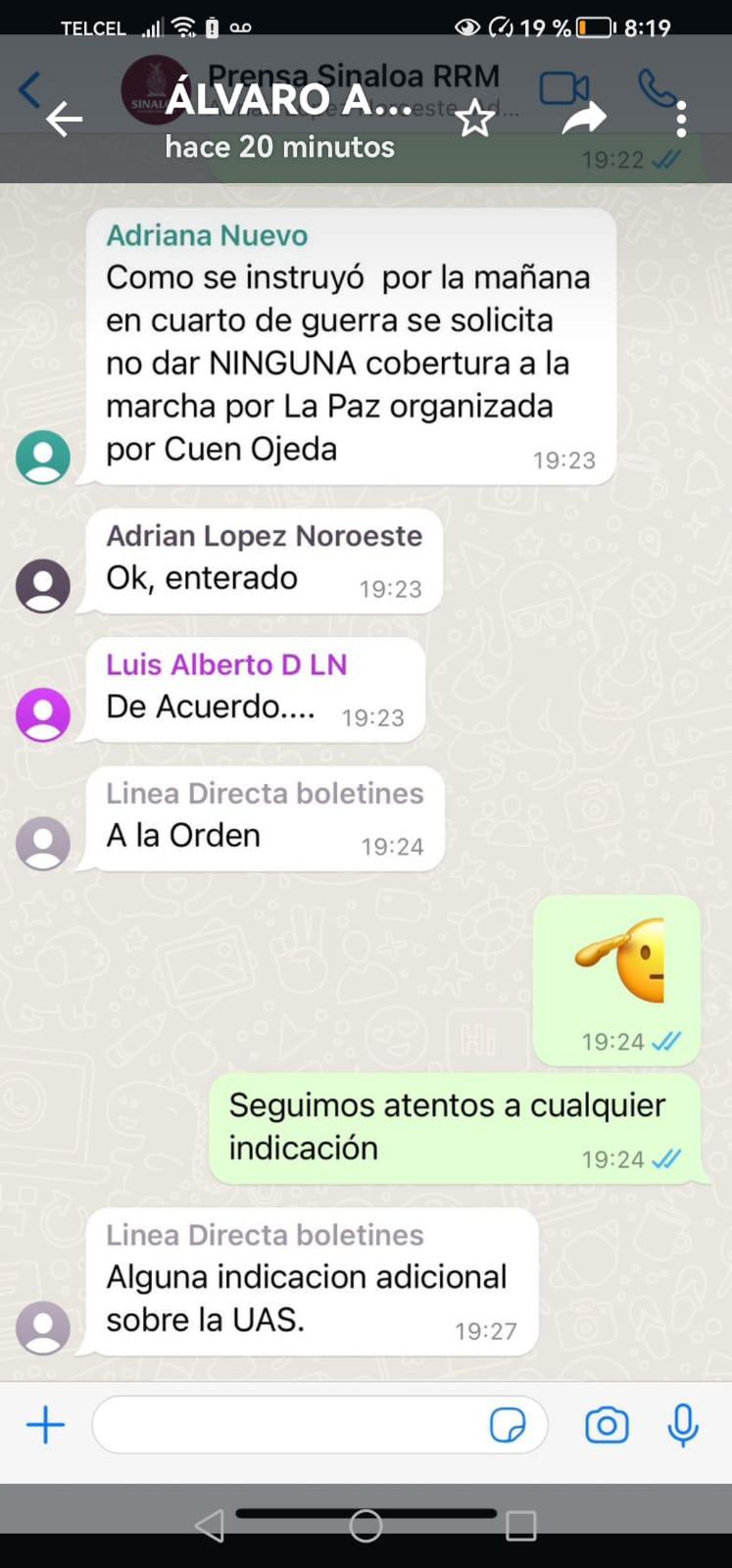Open the overflow menu with three dots
The width and height of the screenshot is (732, 1568).
[x=681, y=120]
